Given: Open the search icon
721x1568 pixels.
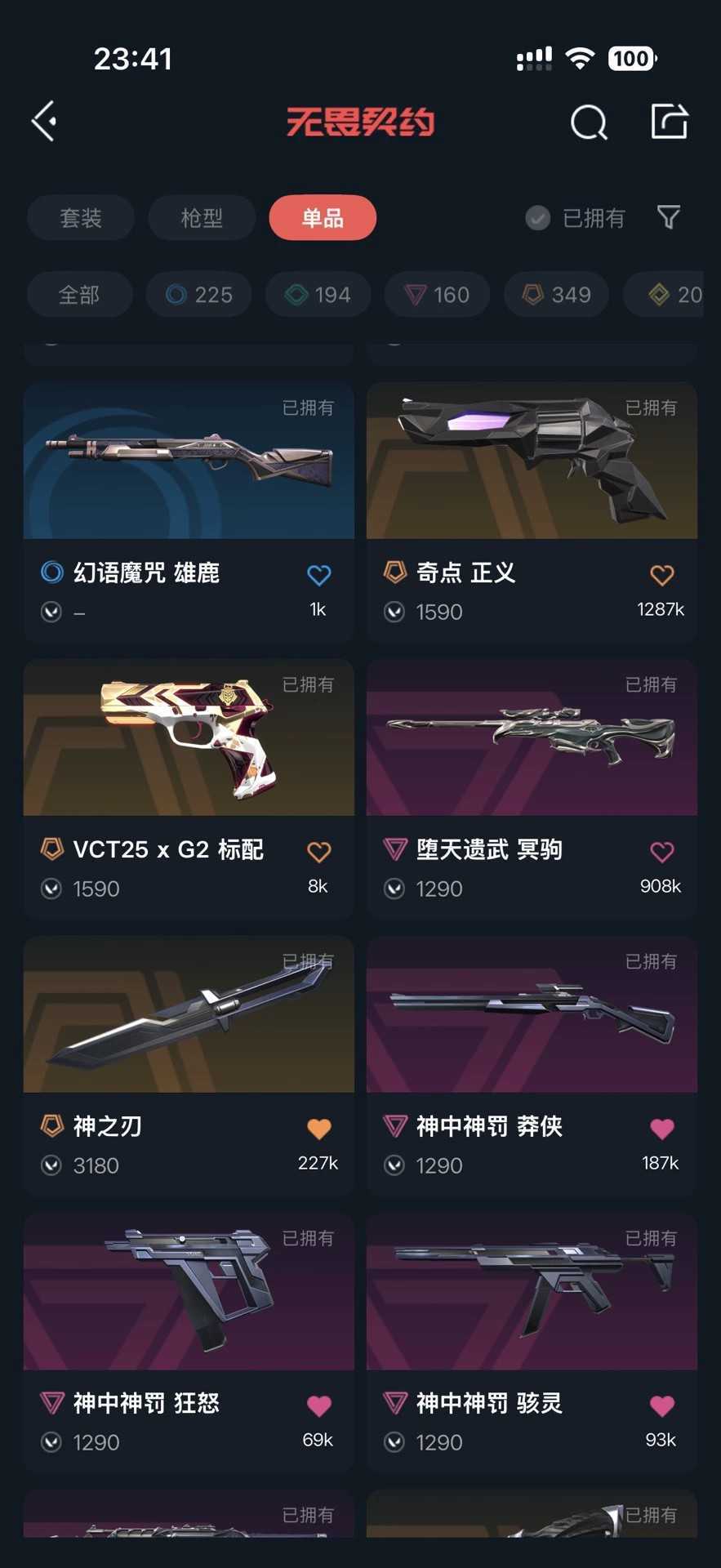Looking at the screenshot, I should [588, 122].
